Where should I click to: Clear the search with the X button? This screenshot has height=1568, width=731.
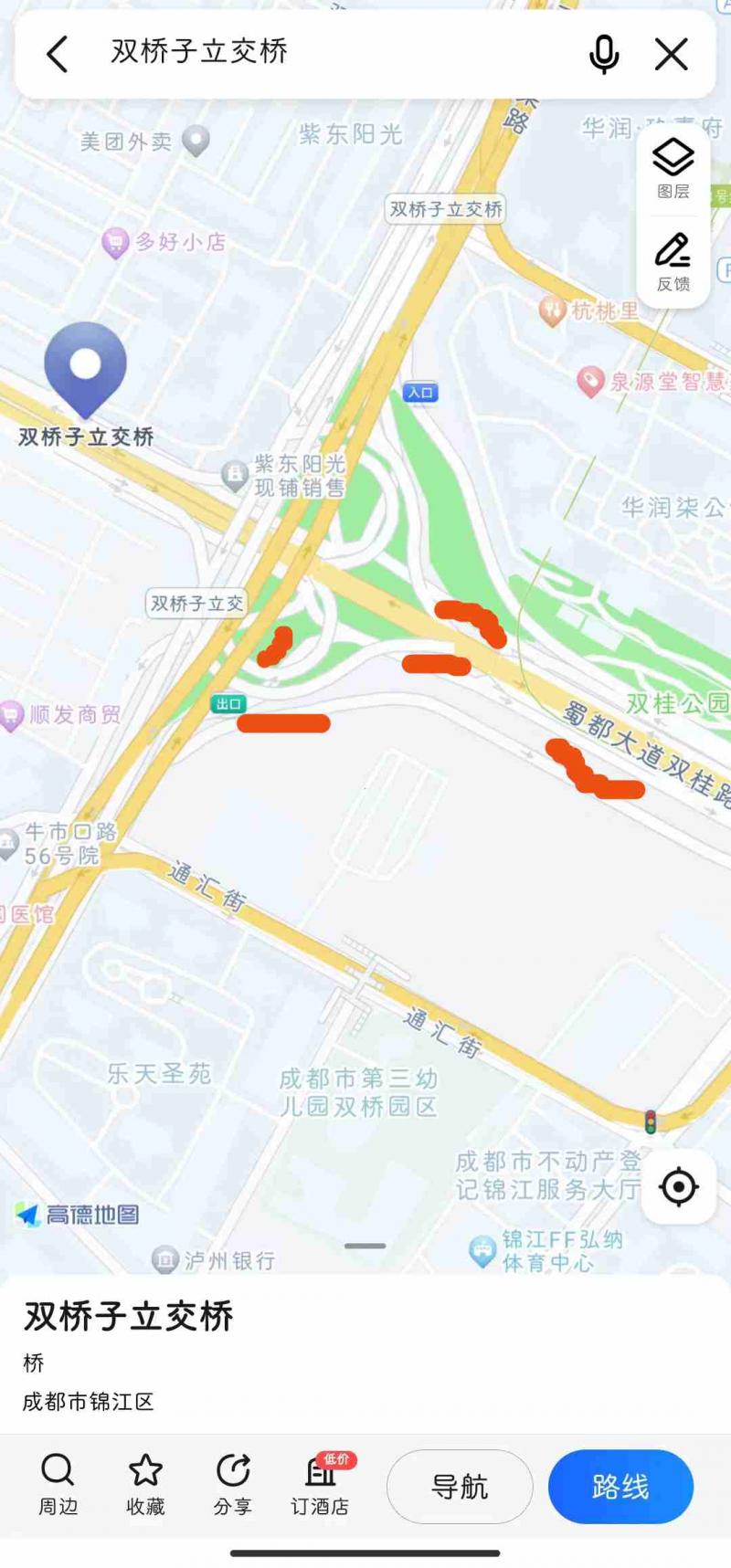(x=672, y=54)
